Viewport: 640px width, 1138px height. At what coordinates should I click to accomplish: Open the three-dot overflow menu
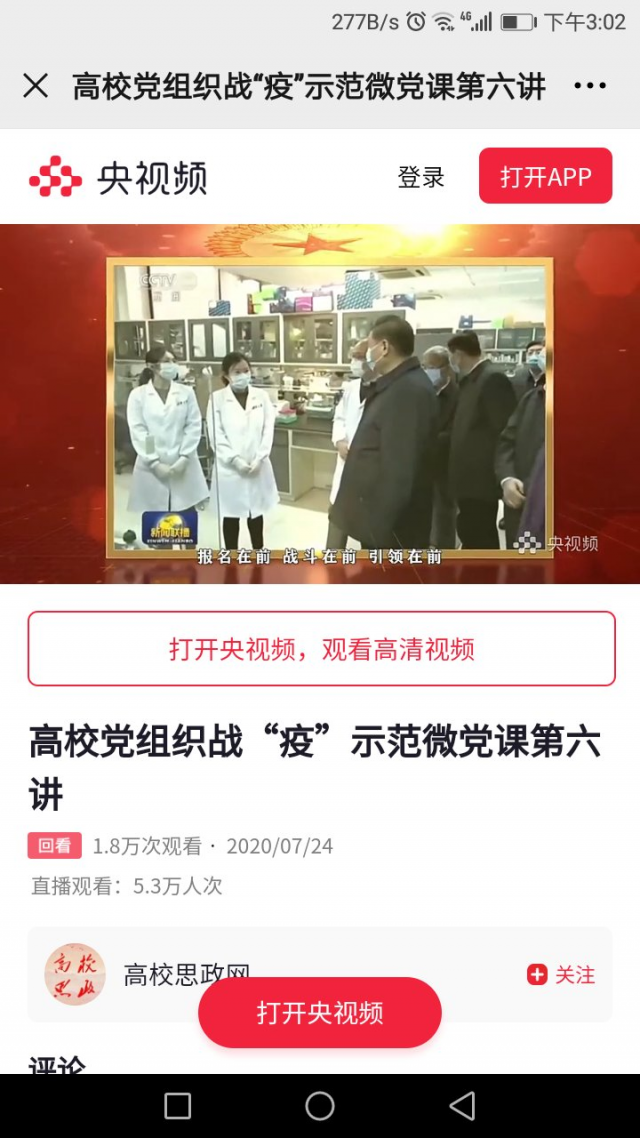click(590, 86)
